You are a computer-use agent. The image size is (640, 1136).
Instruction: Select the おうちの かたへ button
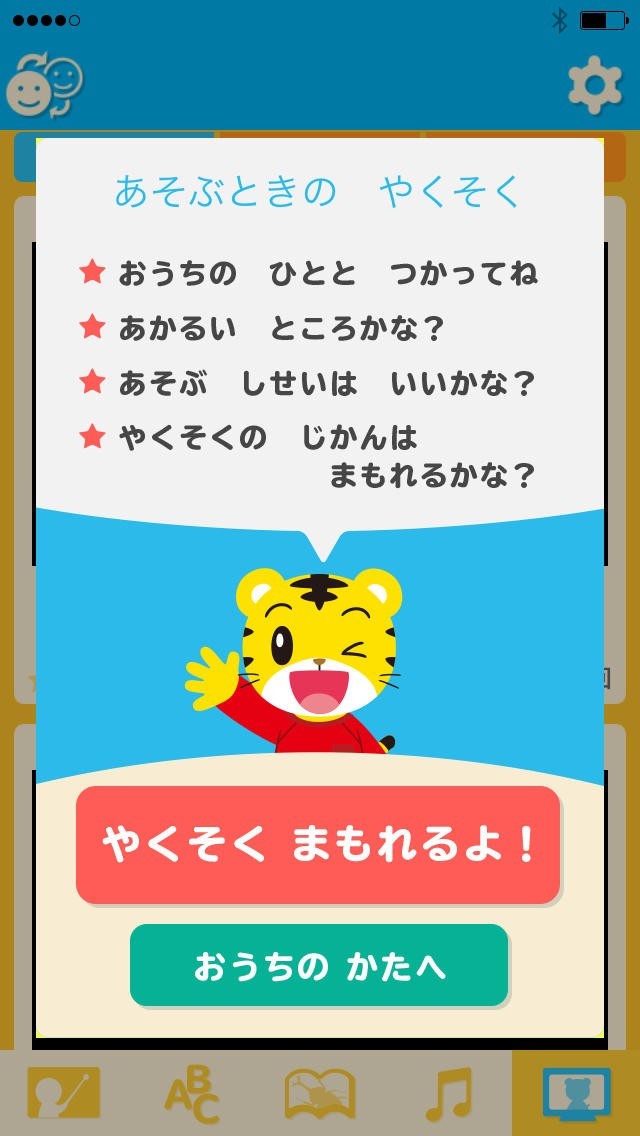319,965
